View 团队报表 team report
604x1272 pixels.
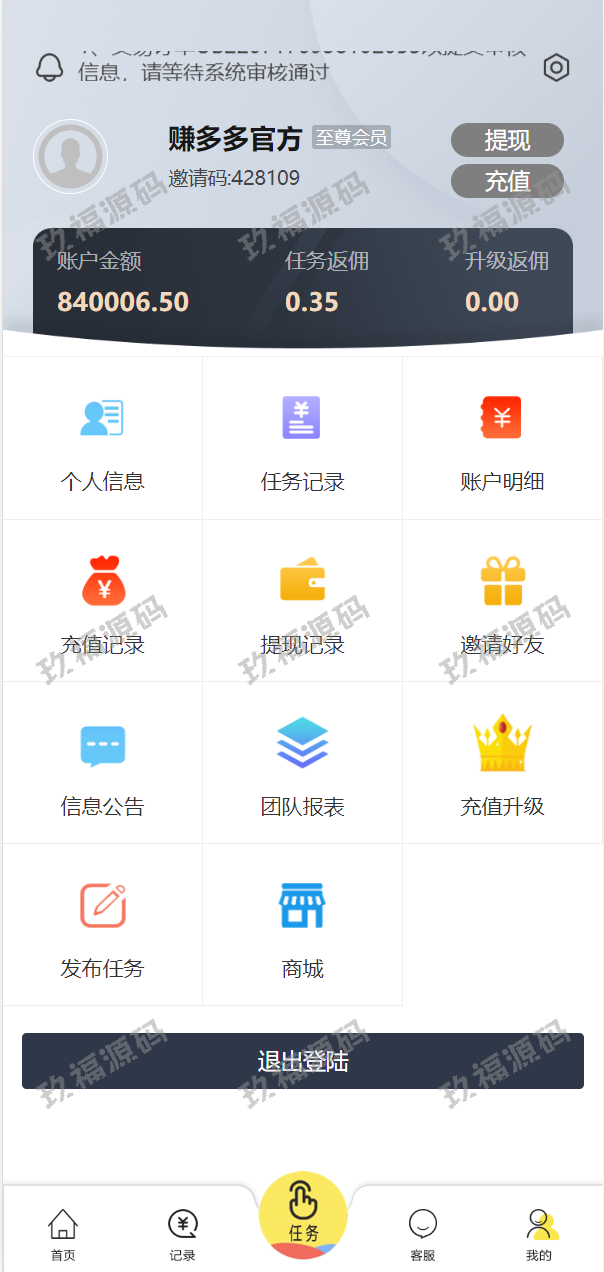[302, 762]
